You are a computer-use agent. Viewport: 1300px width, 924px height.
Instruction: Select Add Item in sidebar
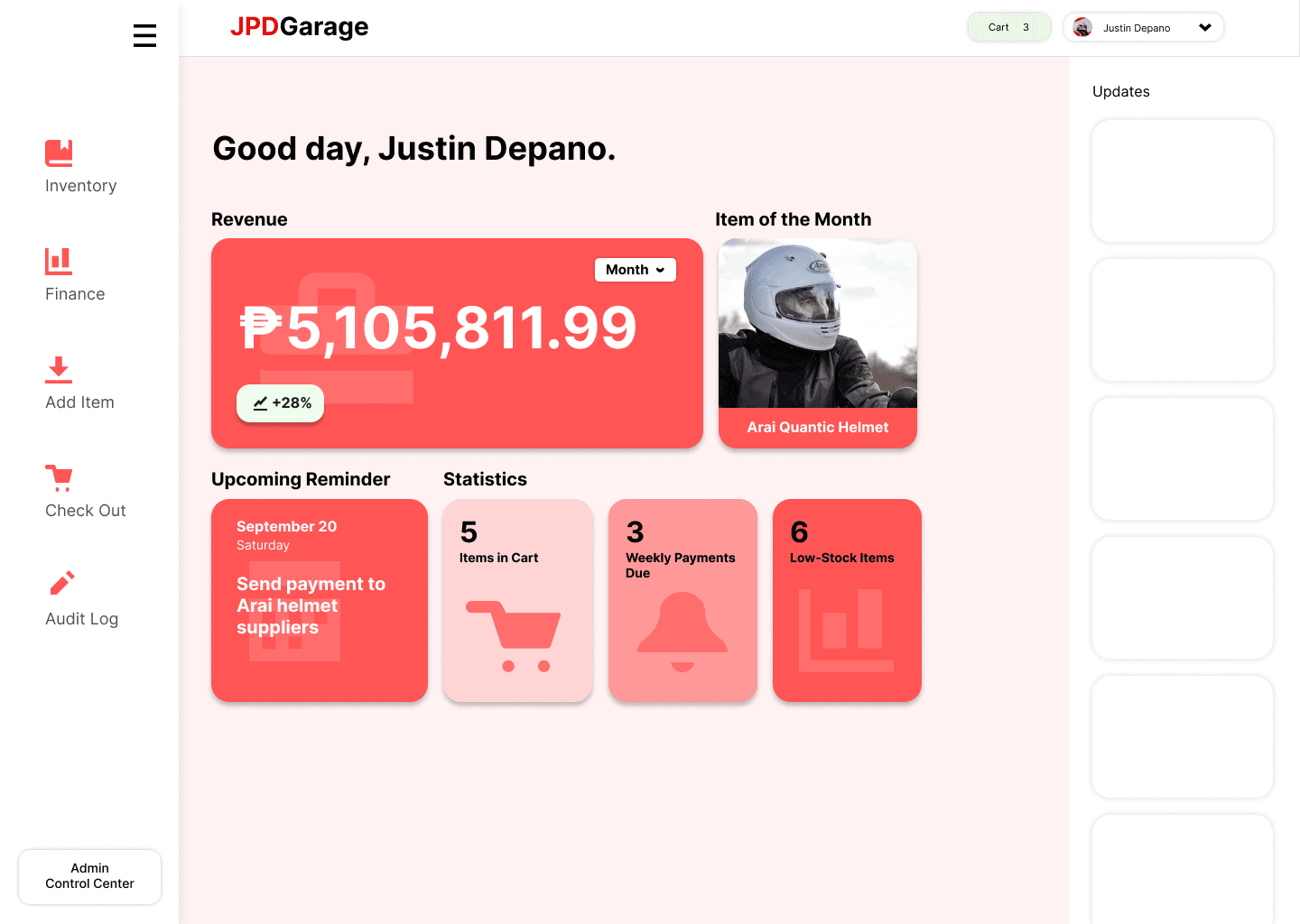tap(79, 384)
